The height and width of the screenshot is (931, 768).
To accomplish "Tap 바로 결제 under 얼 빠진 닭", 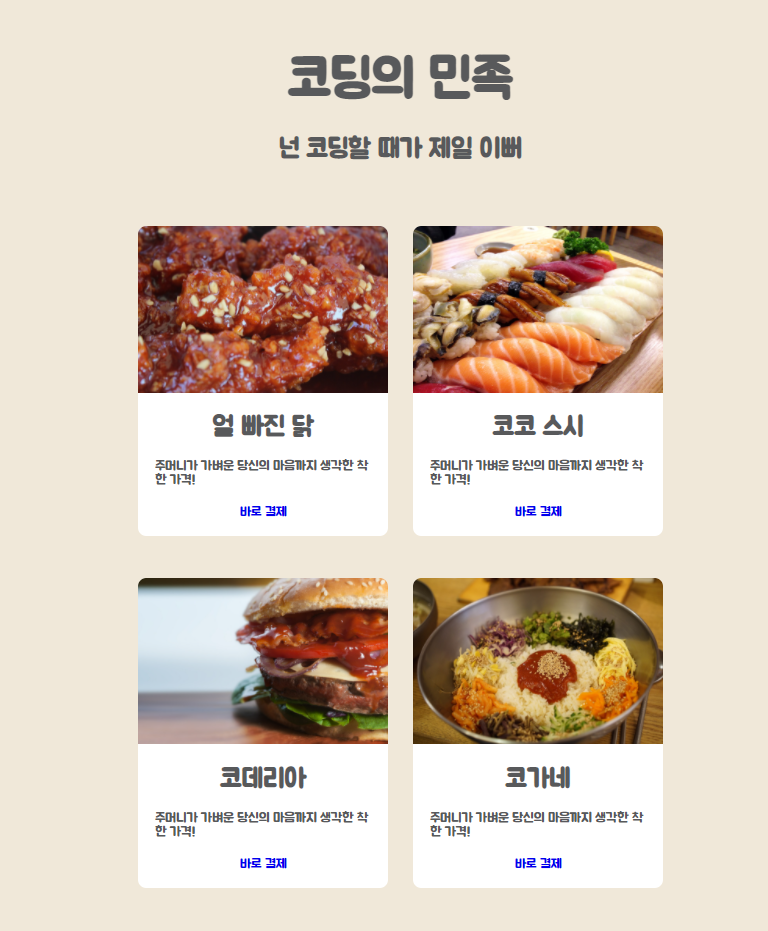I will 263,511.
